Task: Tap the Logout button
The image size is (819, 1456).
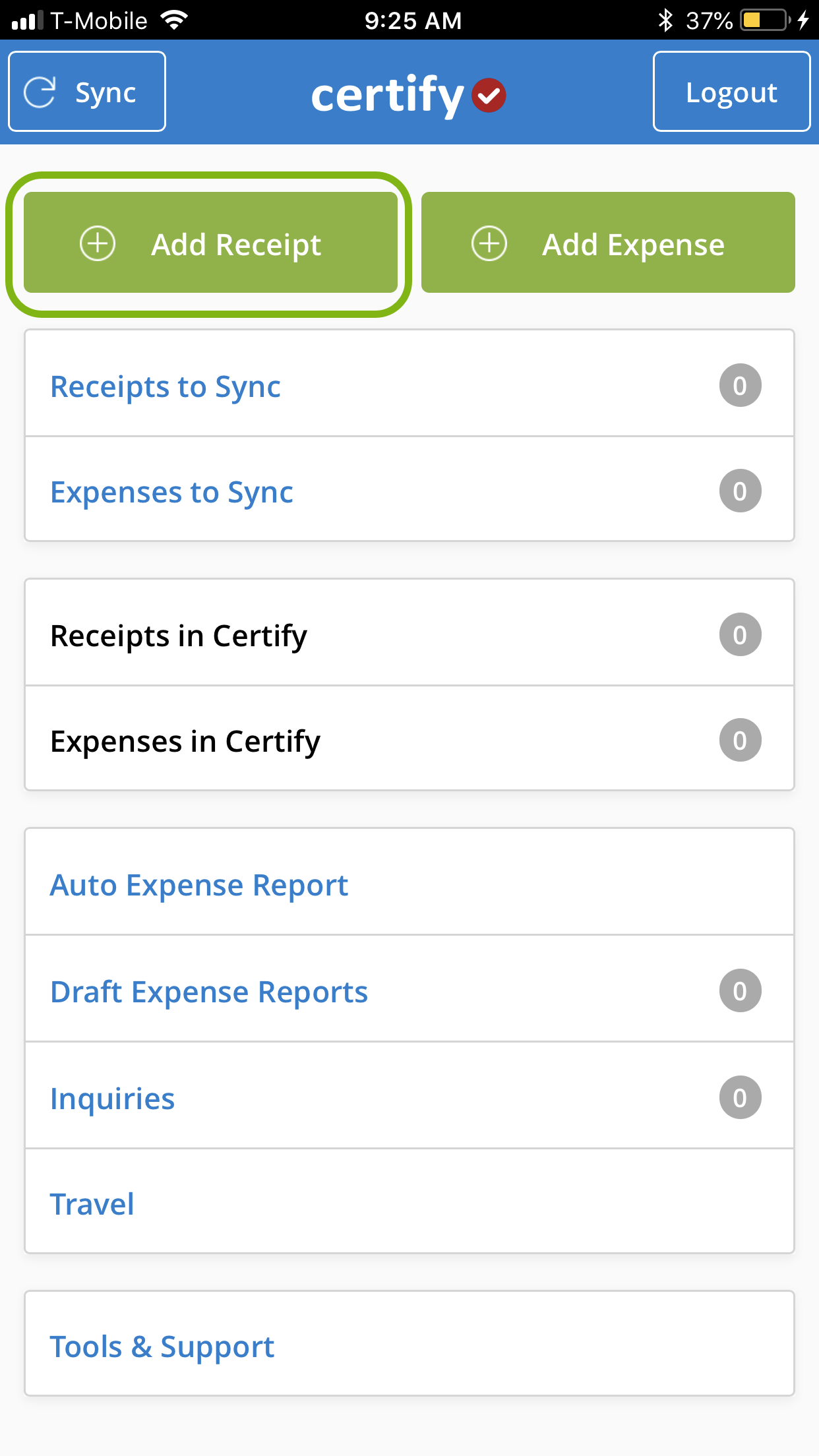Action: (x=731, y=92)
